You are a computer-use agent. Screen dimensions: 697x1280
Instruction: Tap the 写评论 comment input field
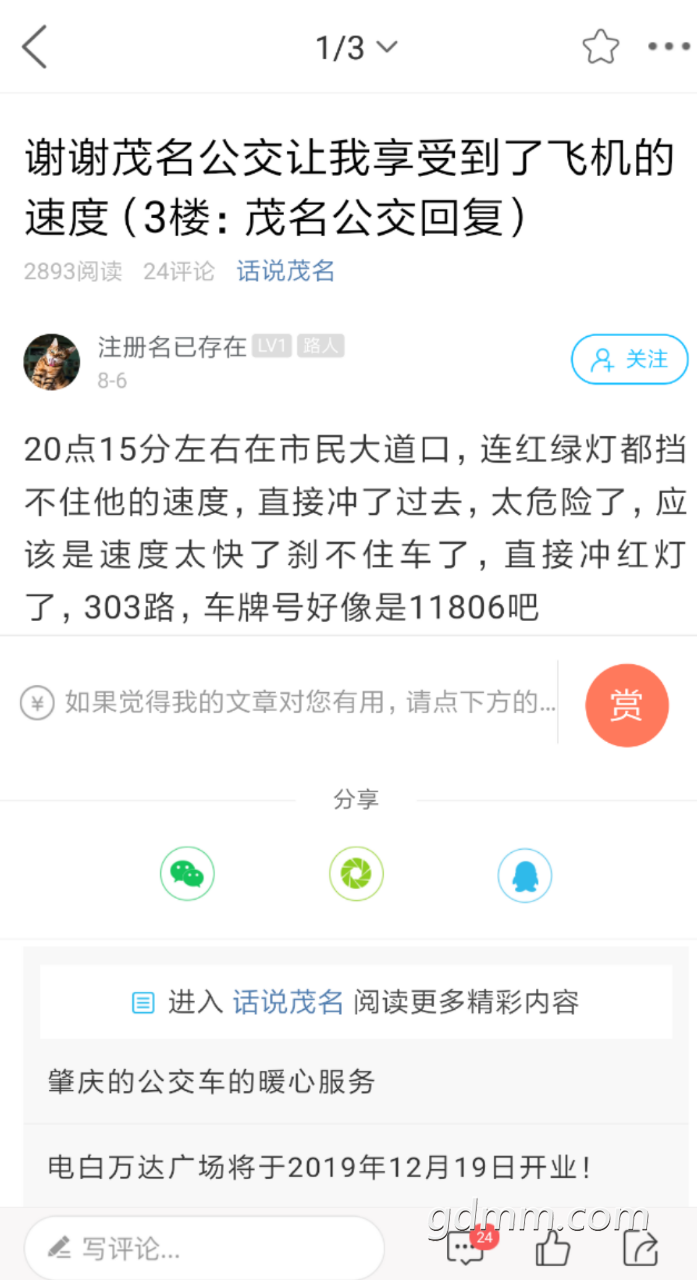[x=204, y=1248]
